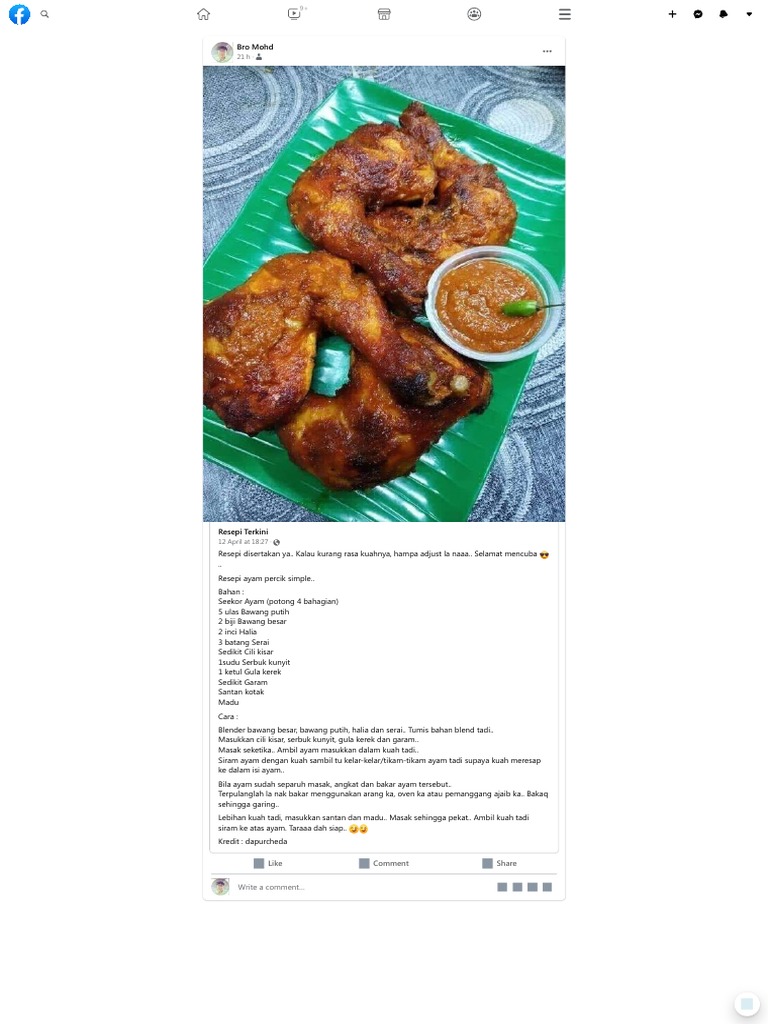Open the post's three-dot options
Viewport: 768px width, 1024px height.
pos(547,51)
